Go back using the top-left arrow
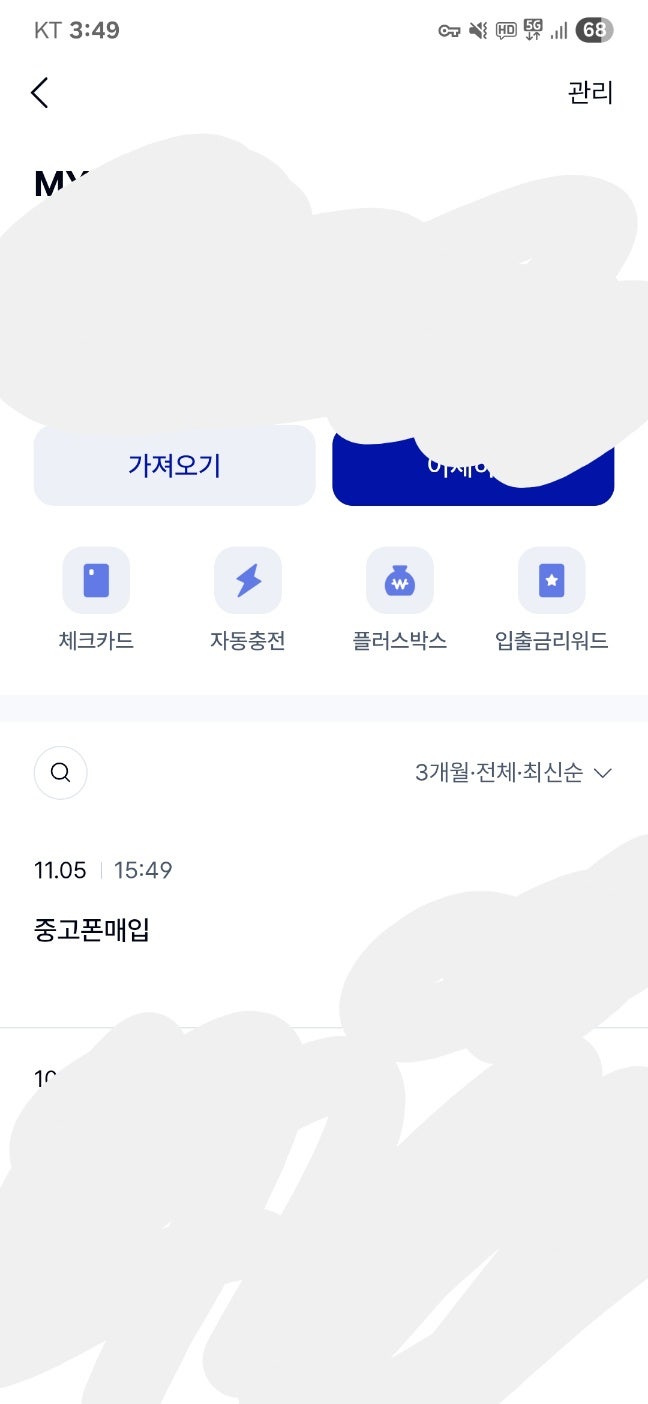This screenshot has height=1404, width=648. click(39, 93)
